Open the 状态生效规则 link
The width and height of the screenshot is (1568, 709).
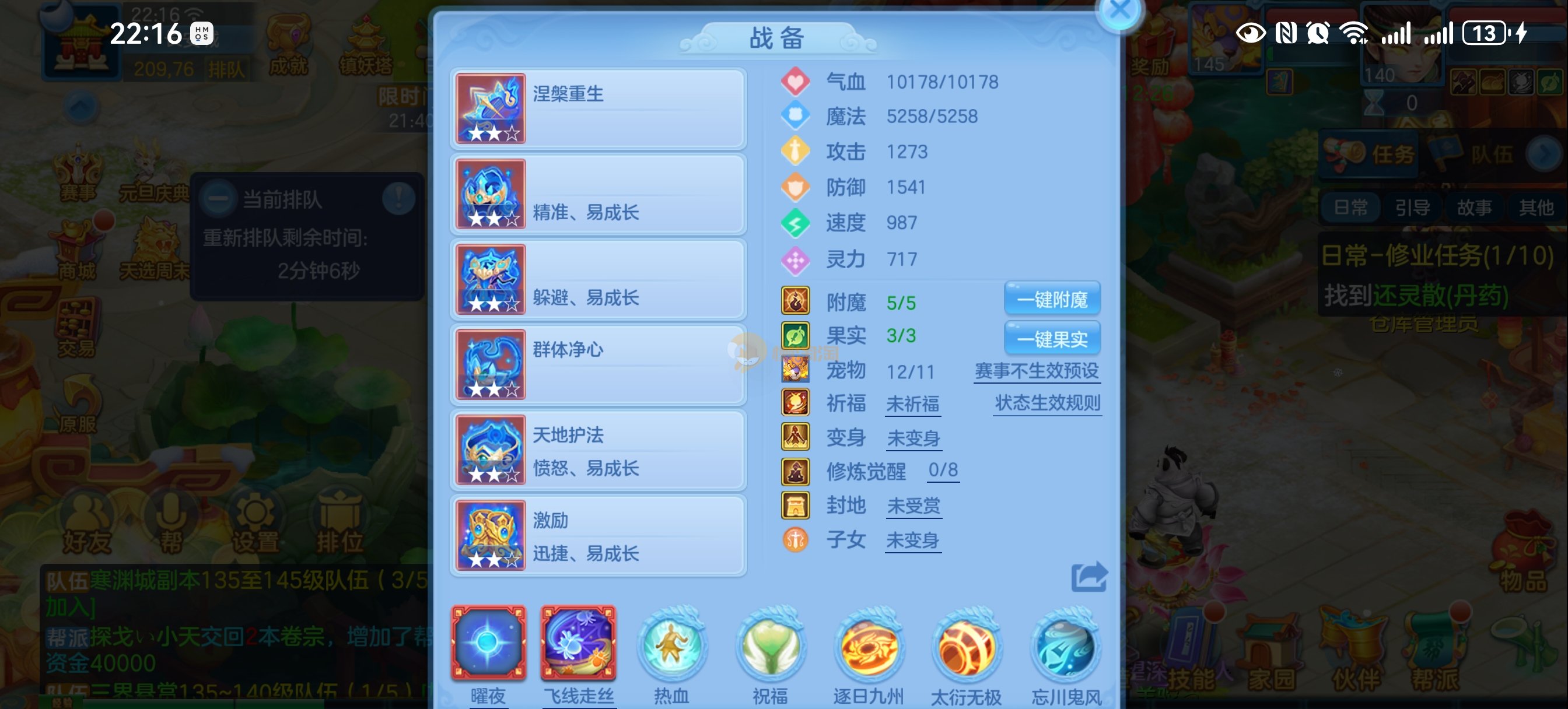[x=1047, y=403]
